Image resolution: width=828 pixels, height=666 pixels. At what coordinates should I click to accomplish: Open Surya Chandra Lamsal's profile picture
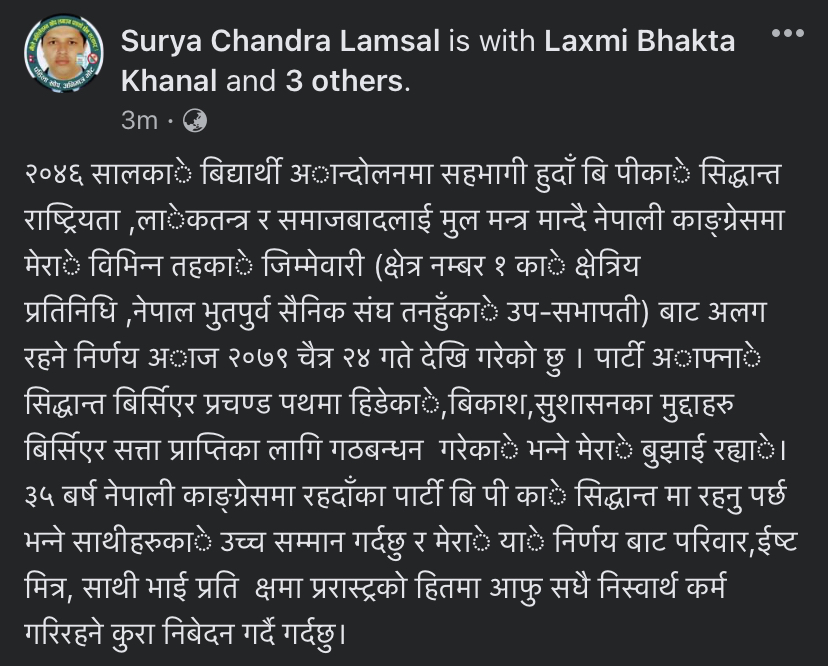point(64,60)
